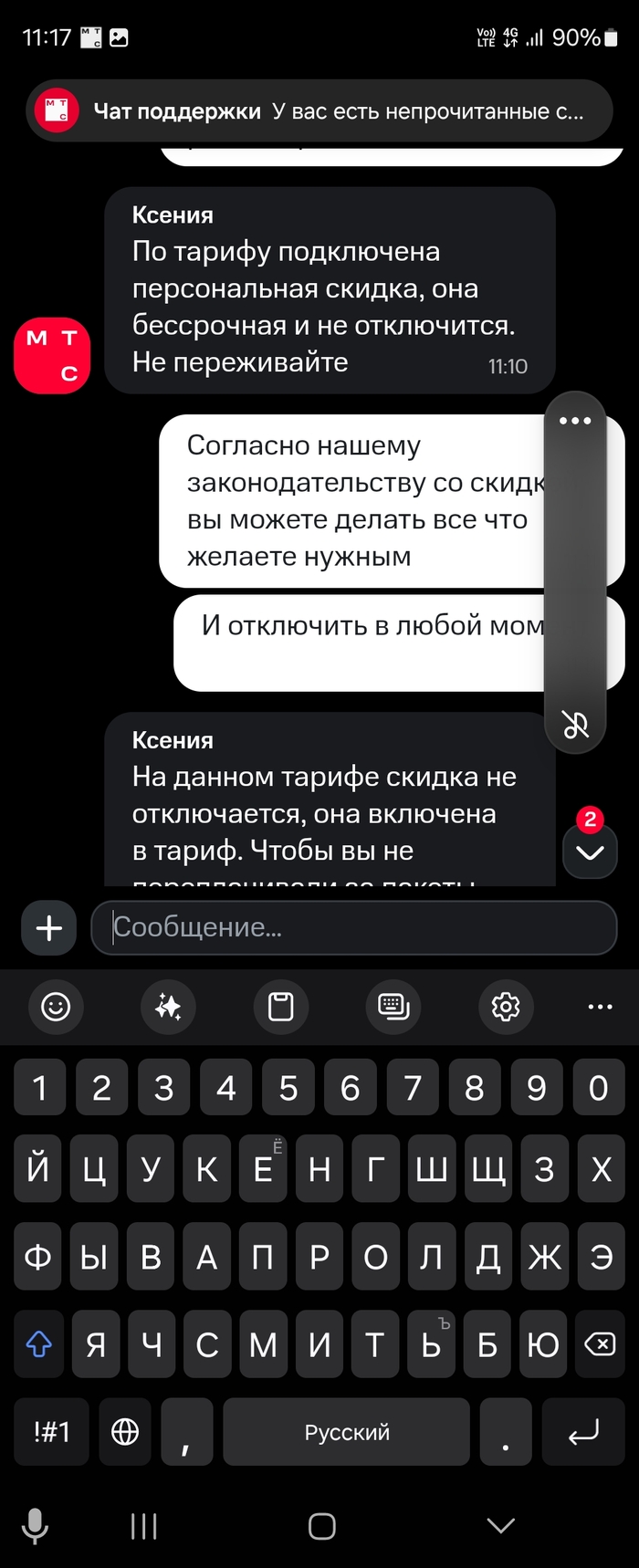Image resolution: width=639 pixels, height=1568 pixels.
Task: Open the keyboard AI sparkle tools
Action: (x=168, y=1007)
